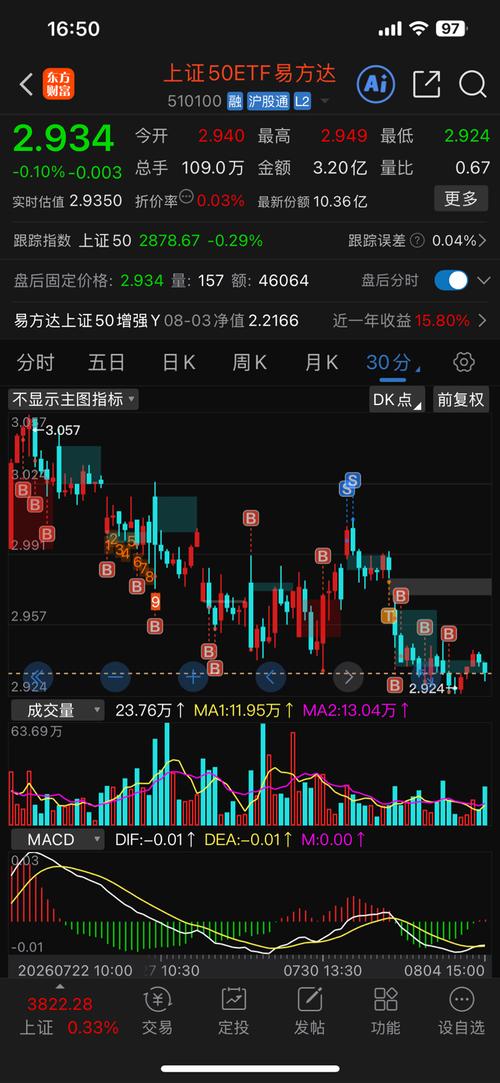Share this stock page

pyautogui.click(x=426, y=84)
